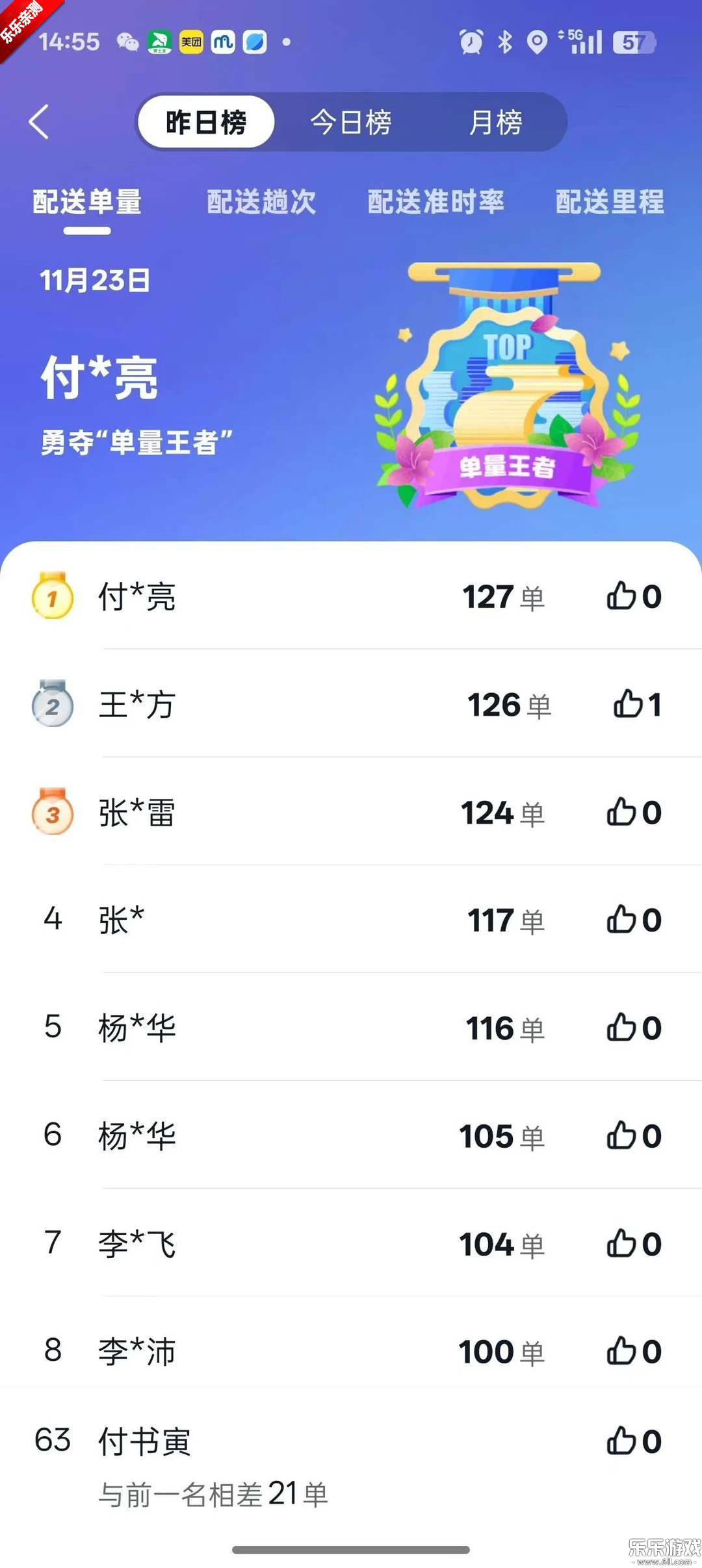Open the 配送趟次 ranking category
The width and height of the screenshot is (702, 1568).
click(x=261, y=201)
